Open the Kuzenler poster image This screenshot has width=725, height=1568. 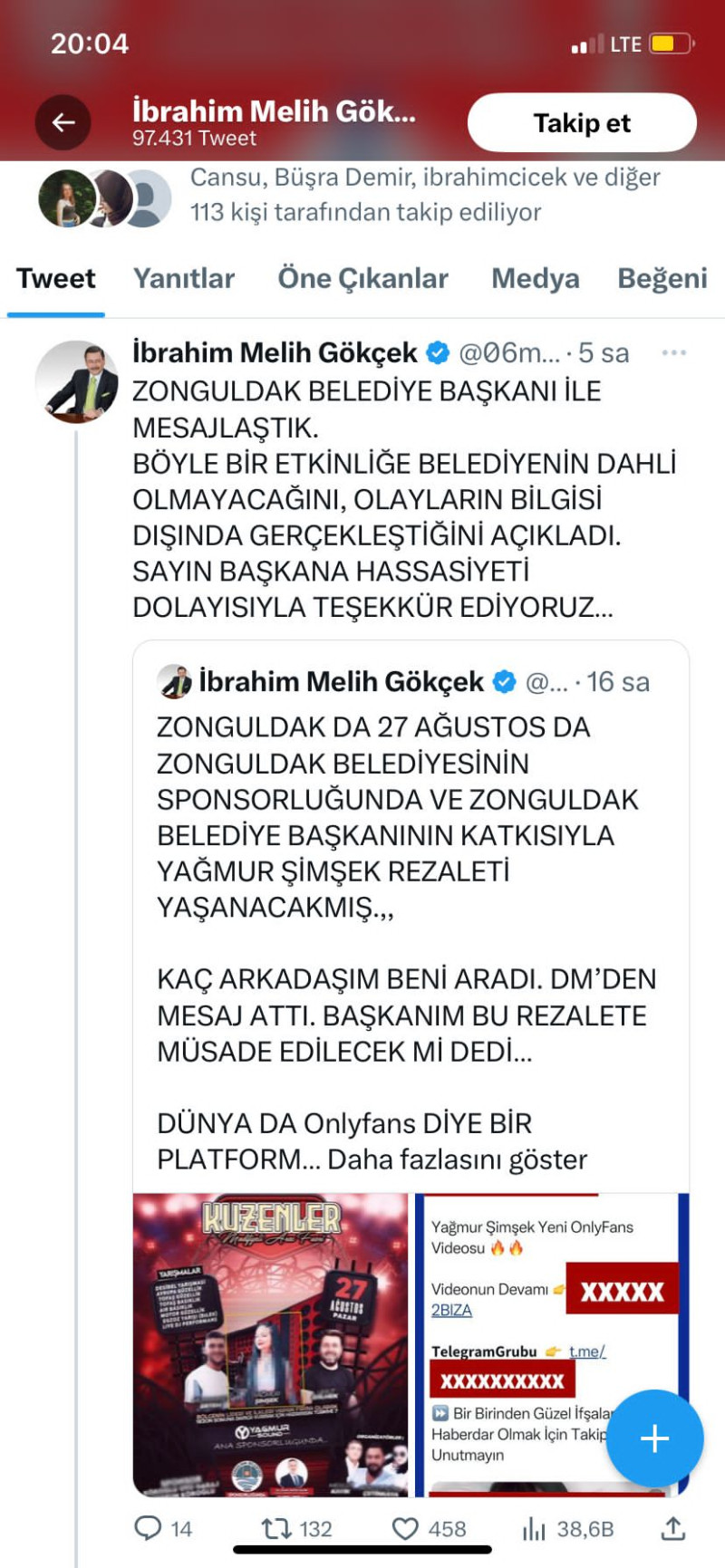(270, 1344)
